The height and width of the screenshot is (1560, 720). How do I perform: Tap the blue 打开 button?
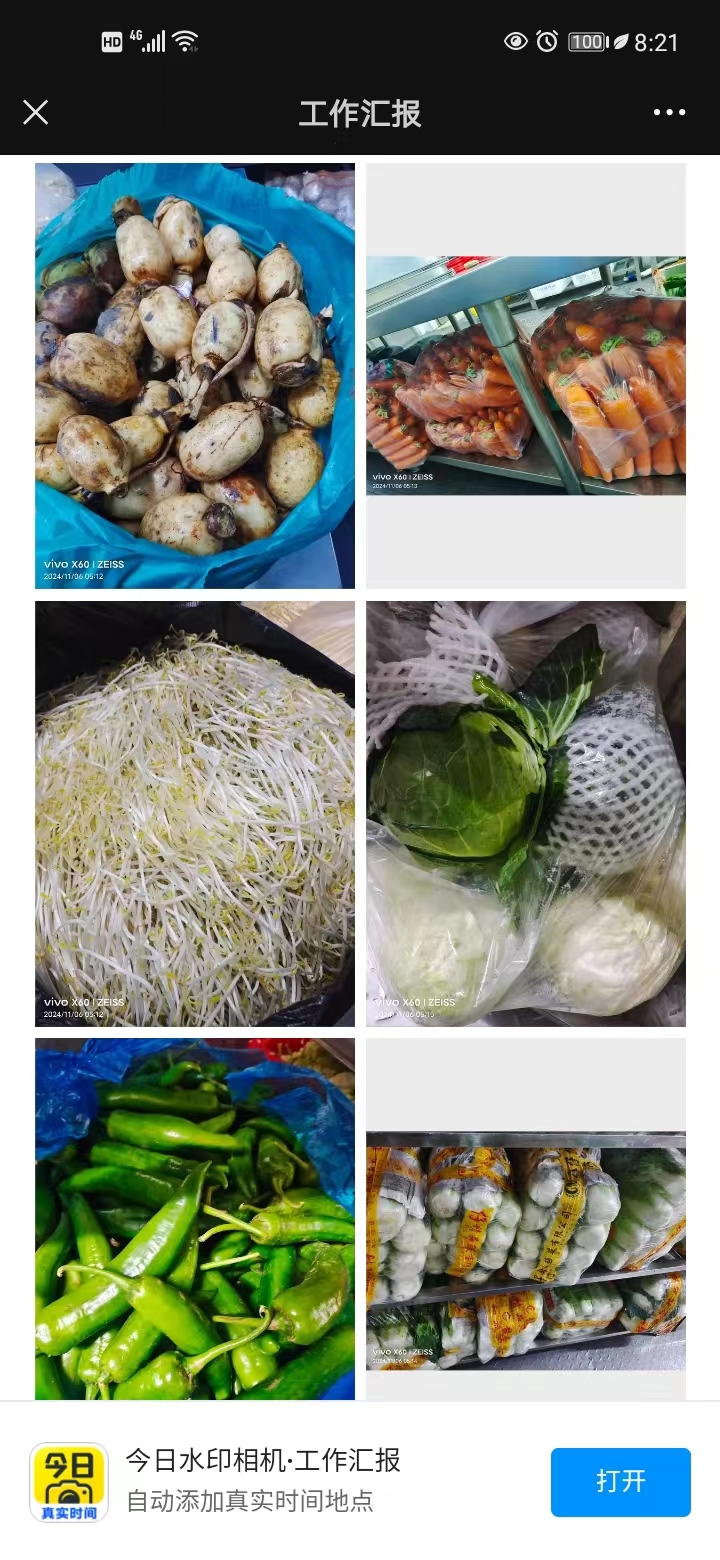click(620, 1481)
